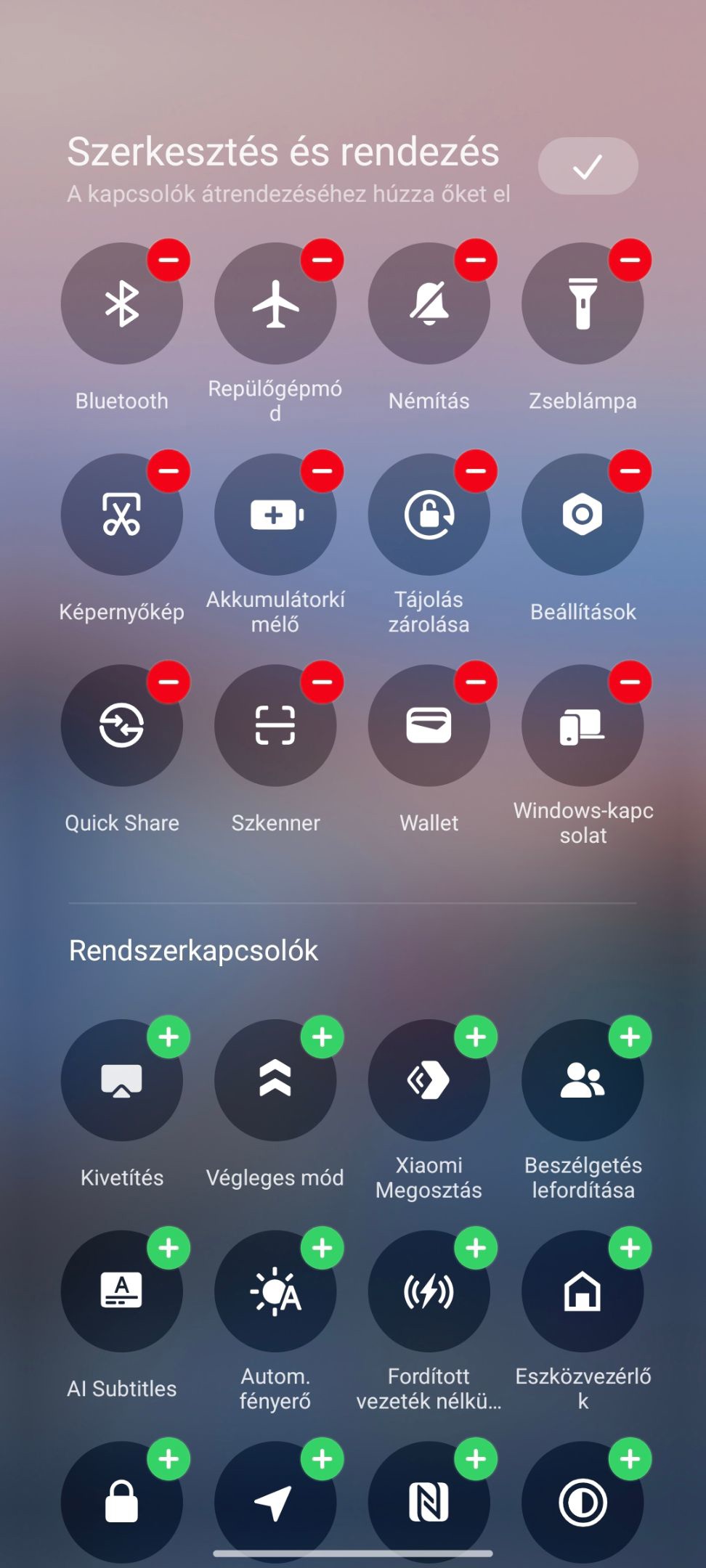This screenshot has width=706, height=1568.
Task: Add the Végleges mód tile
Action: click(x=322, y=1037)
